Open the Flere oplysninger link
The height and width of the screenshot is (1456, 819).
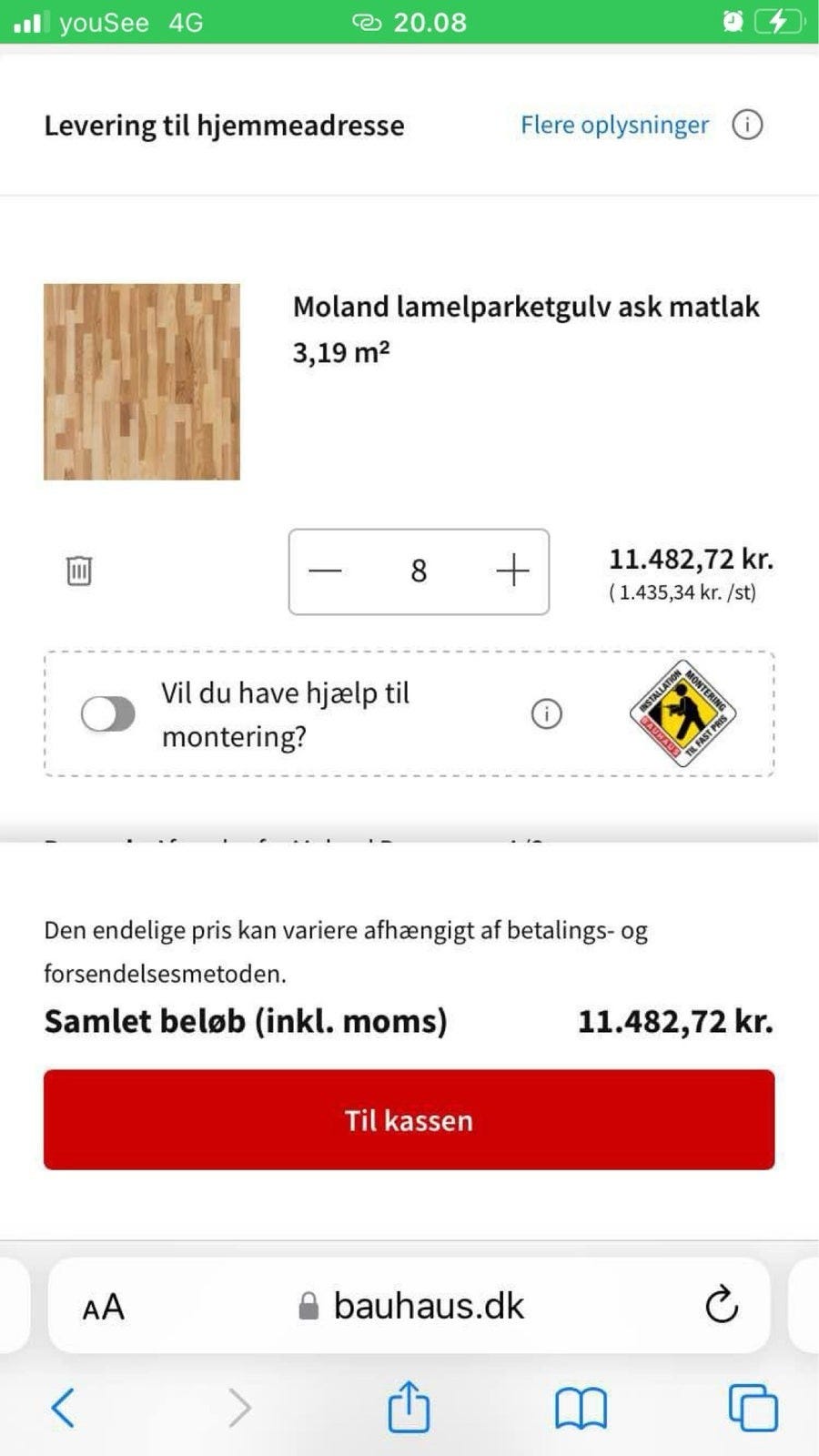[x=614, y=125]
